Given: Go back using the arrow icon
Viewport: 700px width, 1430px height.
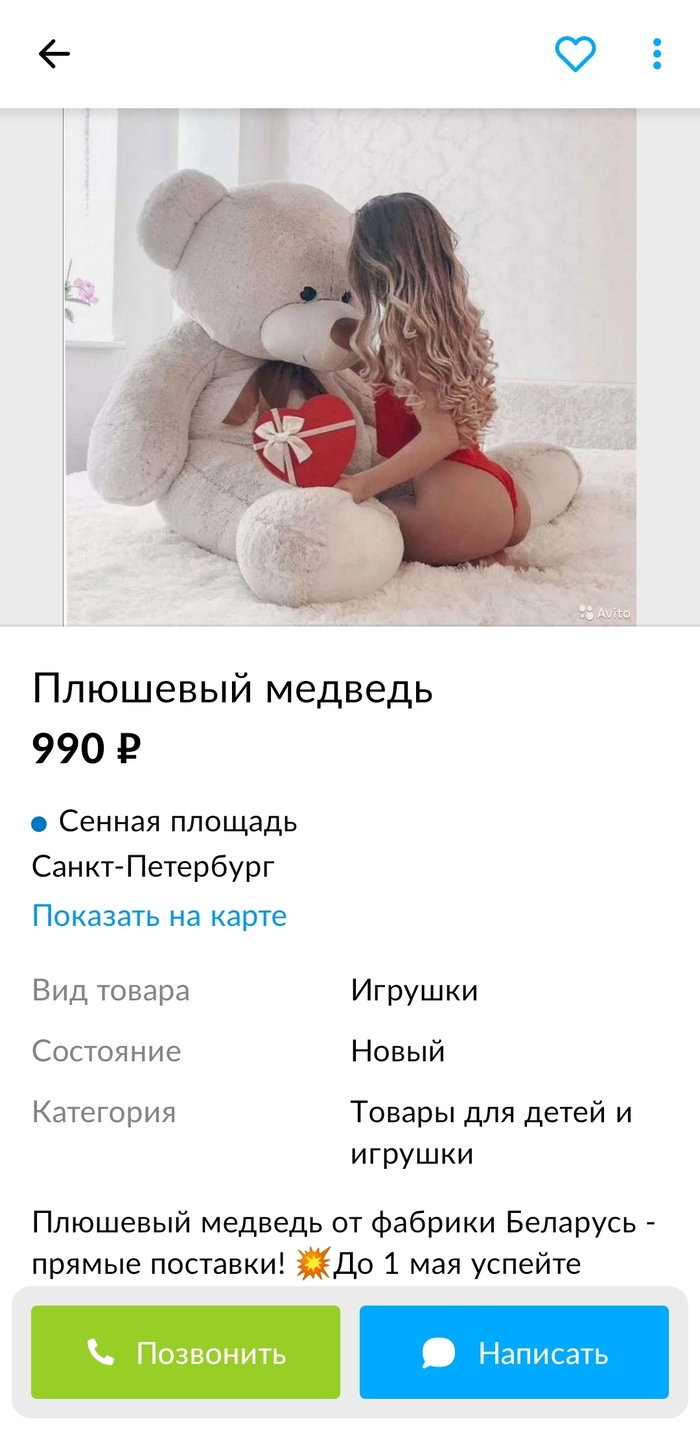Looking at the screenshot, I should 54,54.
